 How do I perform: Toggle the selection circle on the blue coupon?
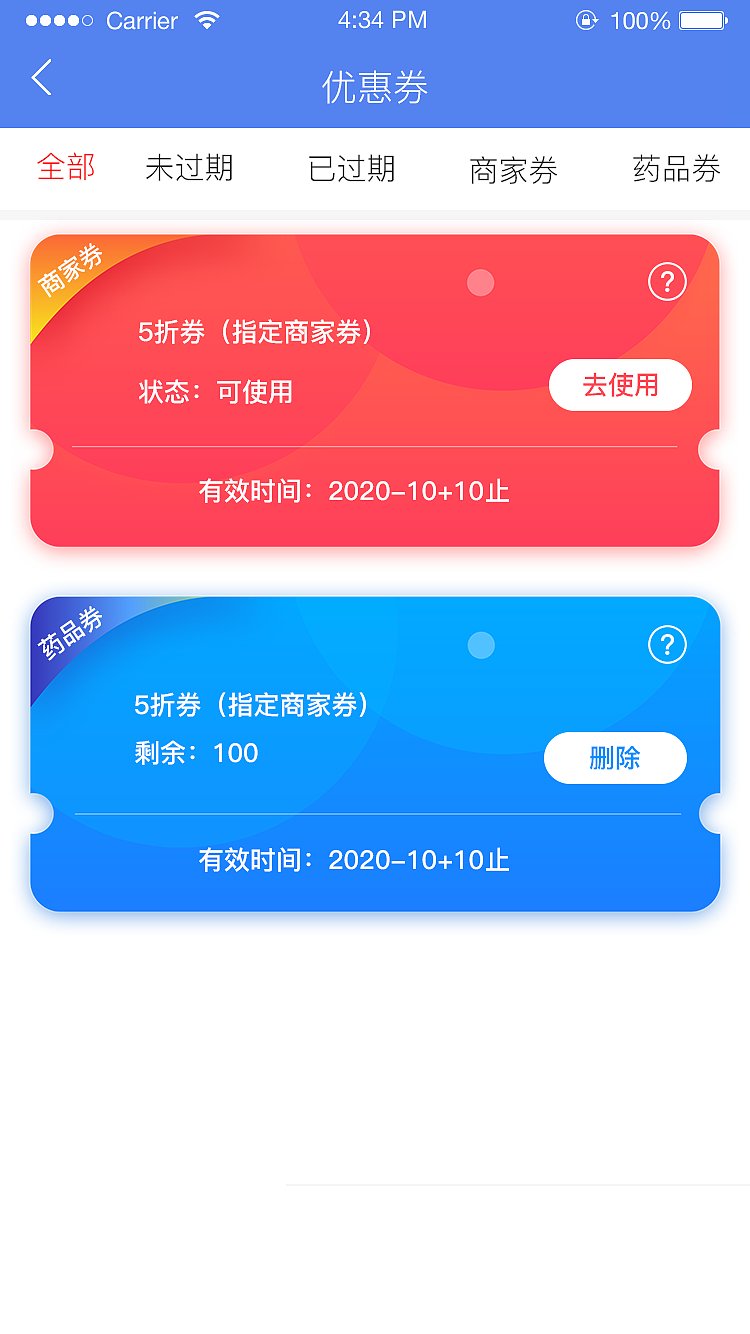tap(480, 645)
